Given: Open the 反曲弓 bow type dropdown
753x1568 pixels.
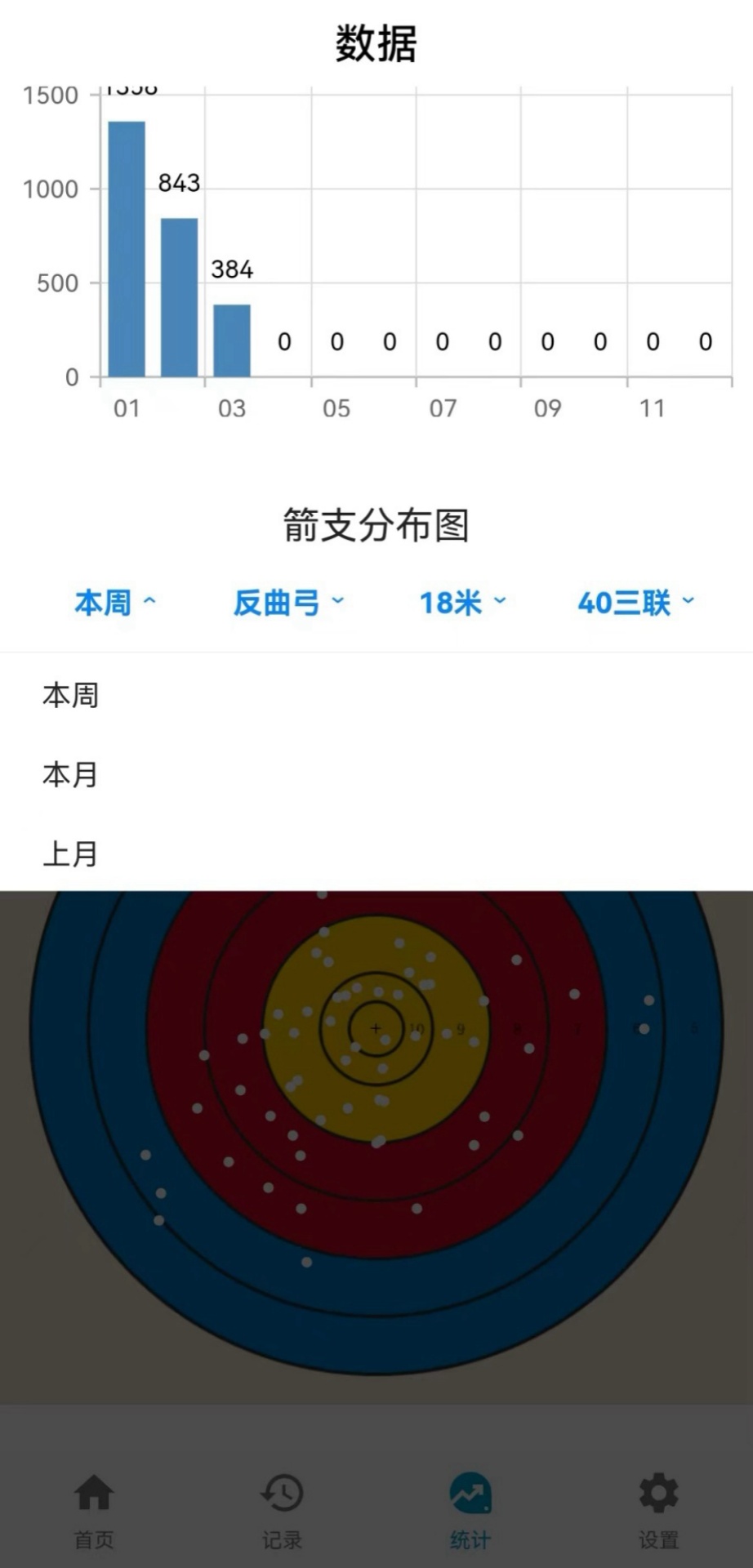Looking at the screenshot, I should pos(287,603).
